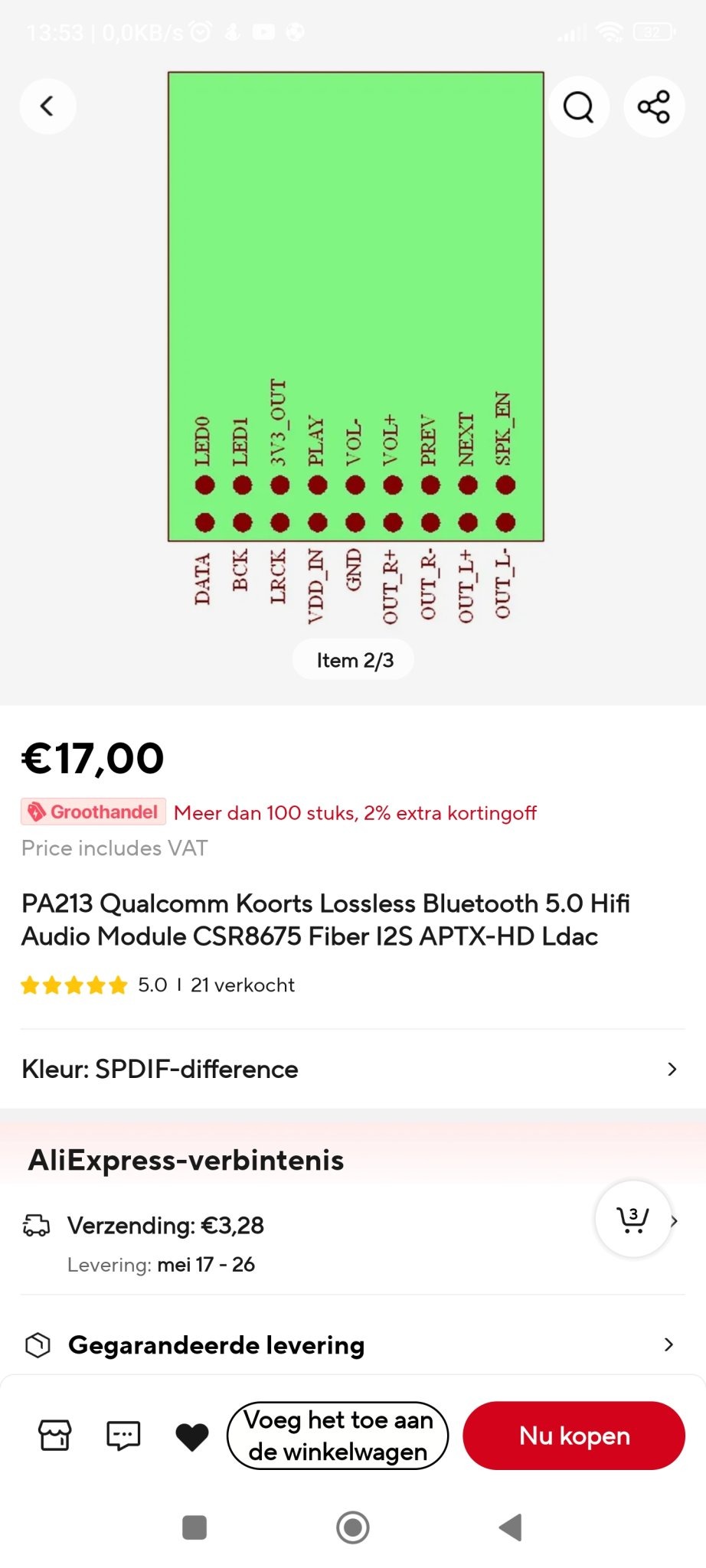Open the shopping cart with 3 items

click(633, 1218)
